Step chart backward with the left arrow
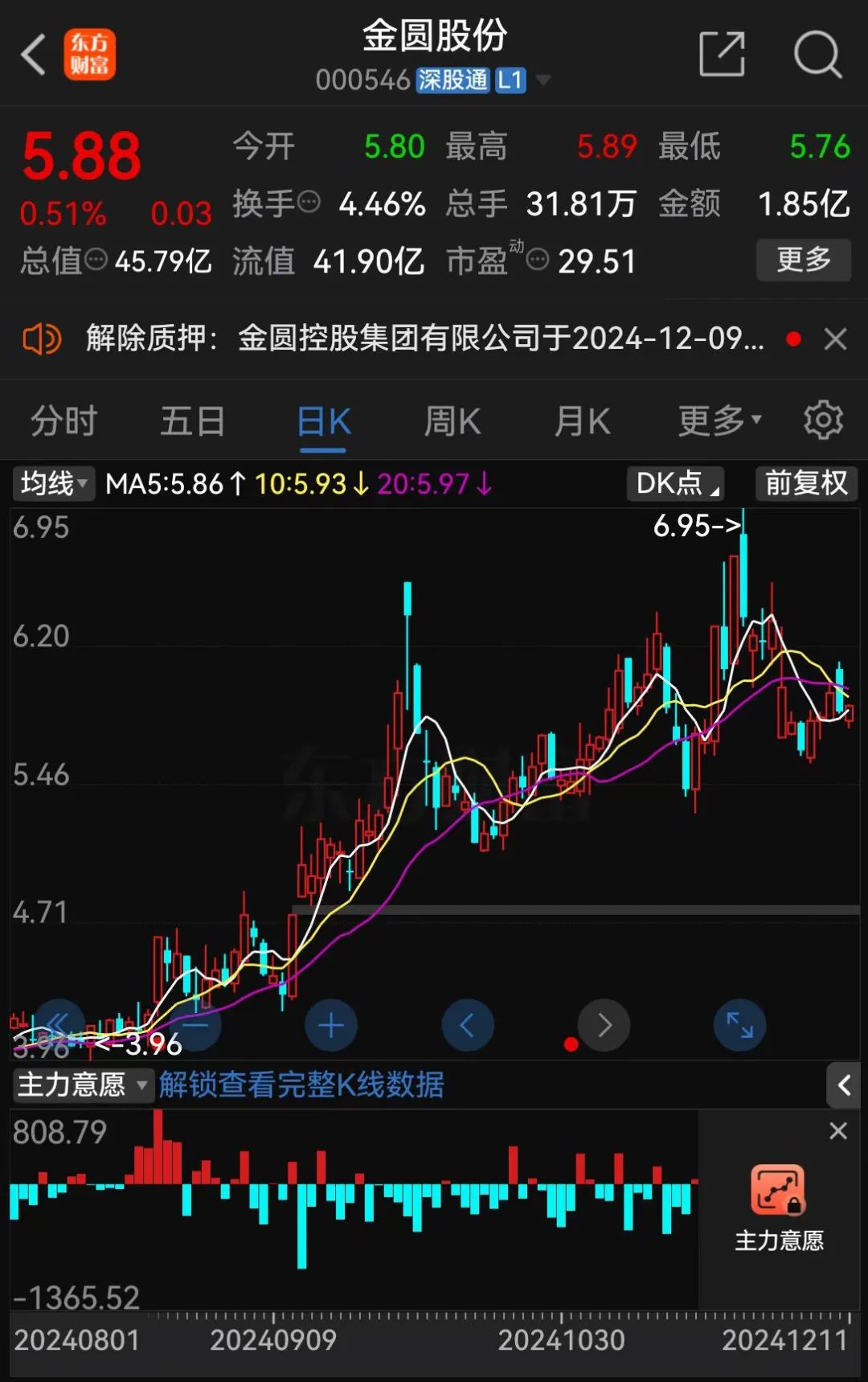This screenshot has height=1382, width=868. point(468,1025)
